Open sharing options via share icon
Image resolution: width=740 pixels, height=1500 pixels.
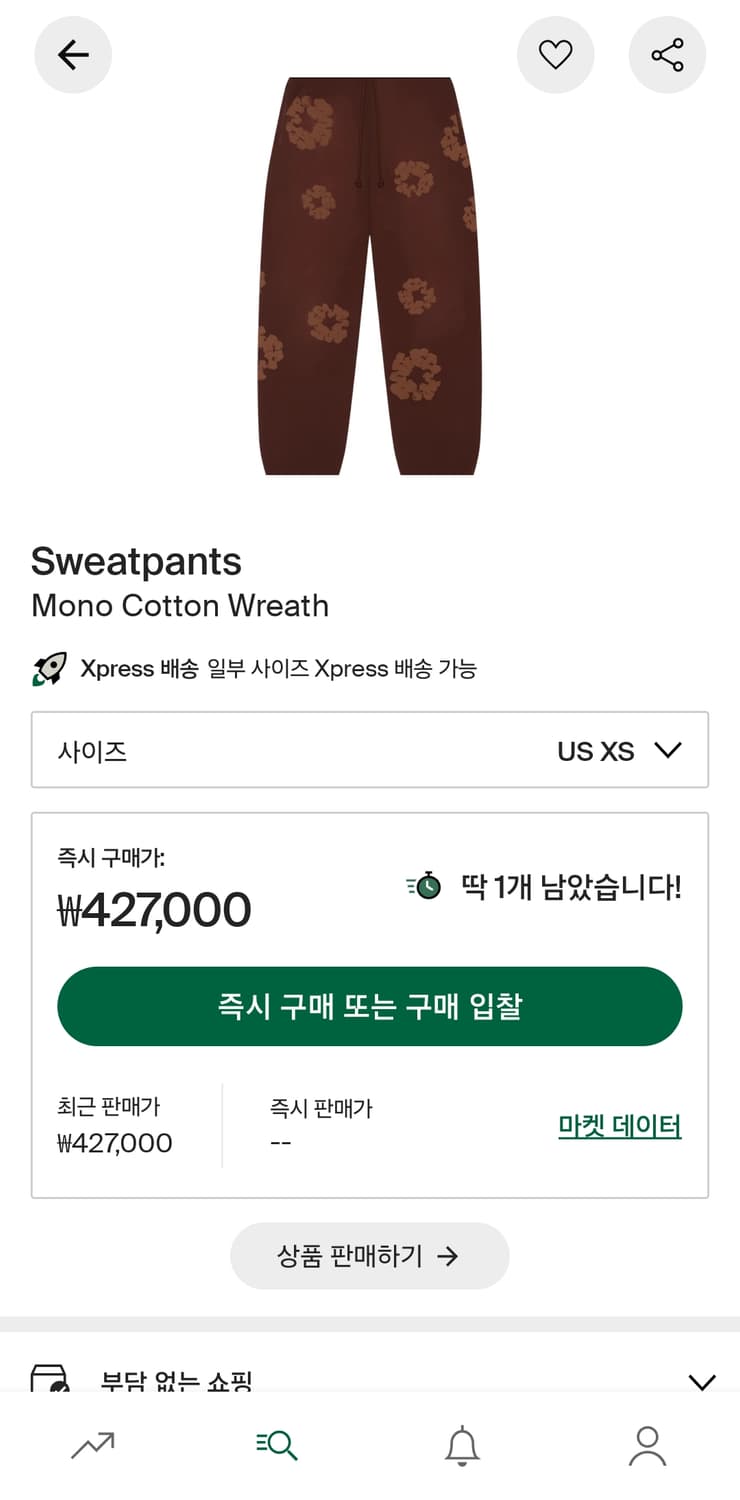(667, 55)
